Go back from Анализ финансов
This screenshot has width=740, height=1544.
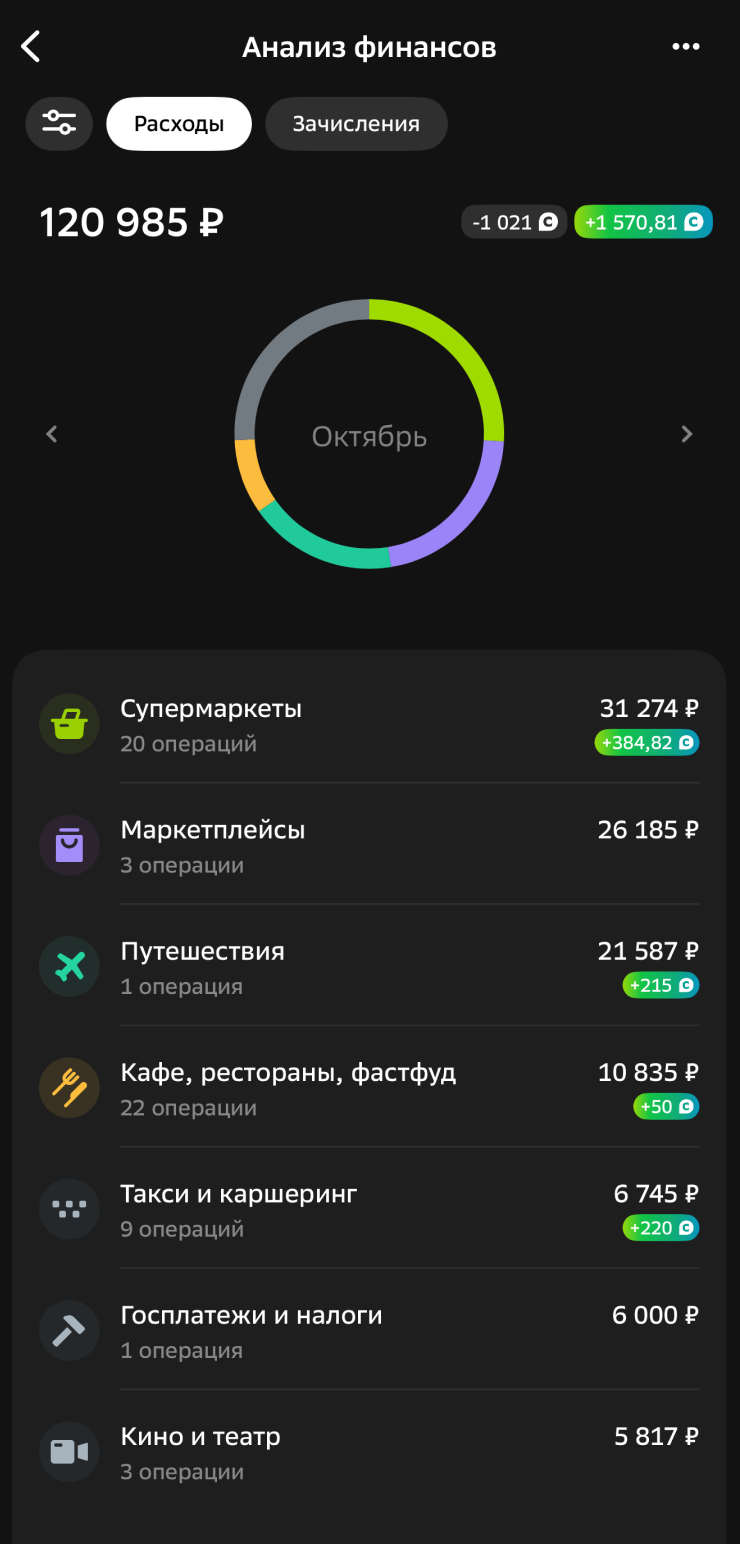click(x=32, y=47)
